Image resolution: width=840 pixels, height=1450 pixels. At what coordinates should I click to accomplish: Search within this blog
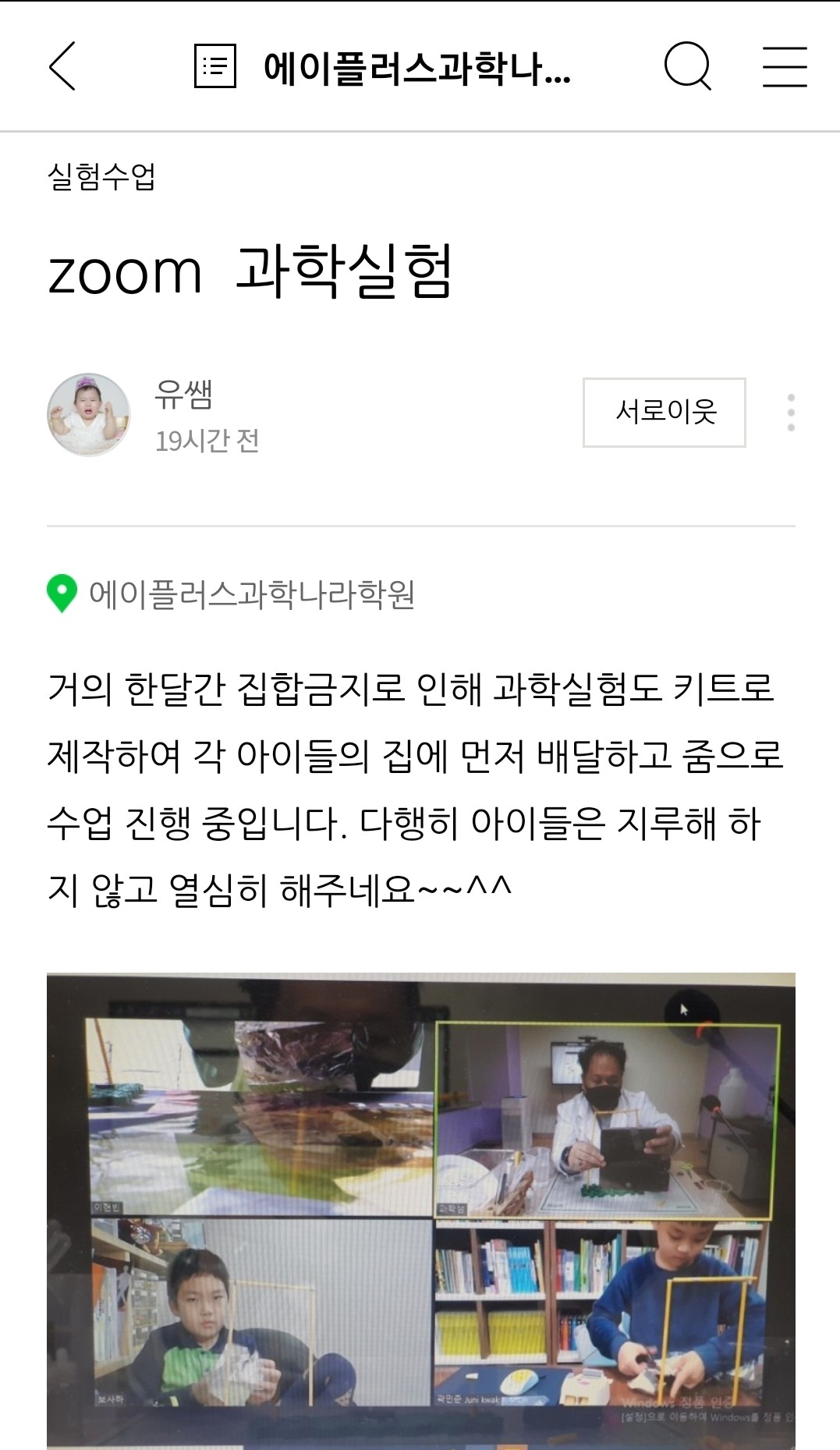point(687,66)
